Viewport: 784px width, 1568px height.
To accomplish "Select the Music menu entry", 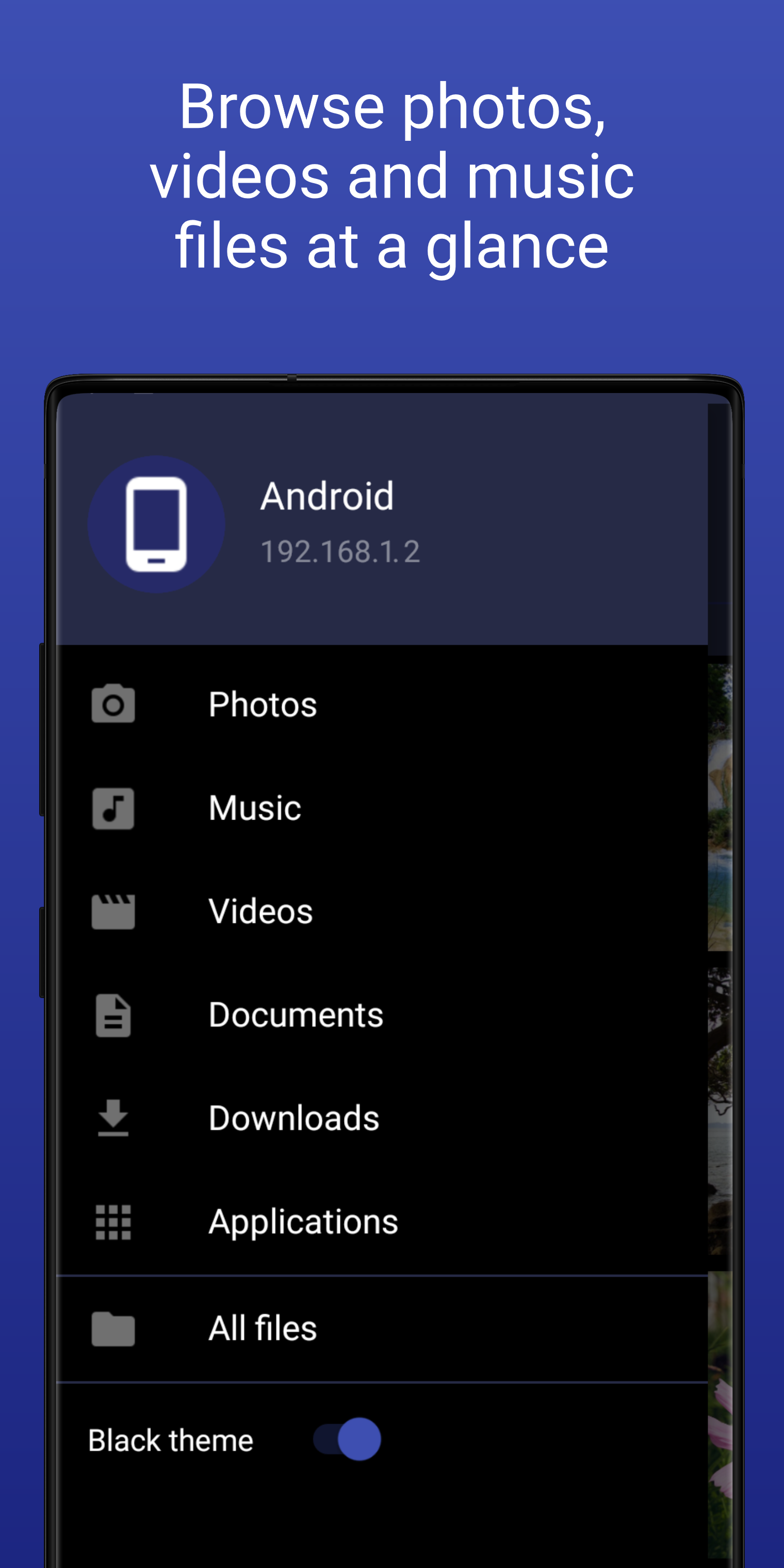I will [x=254, y=807].
